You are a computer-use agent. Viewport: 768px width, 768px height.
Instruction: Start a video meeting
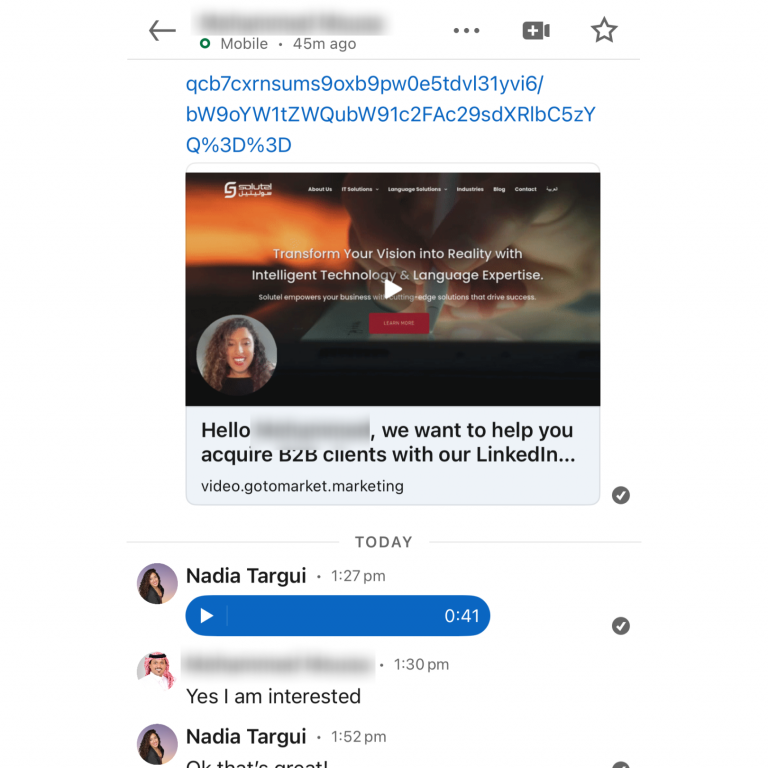[x=536, y=31]
